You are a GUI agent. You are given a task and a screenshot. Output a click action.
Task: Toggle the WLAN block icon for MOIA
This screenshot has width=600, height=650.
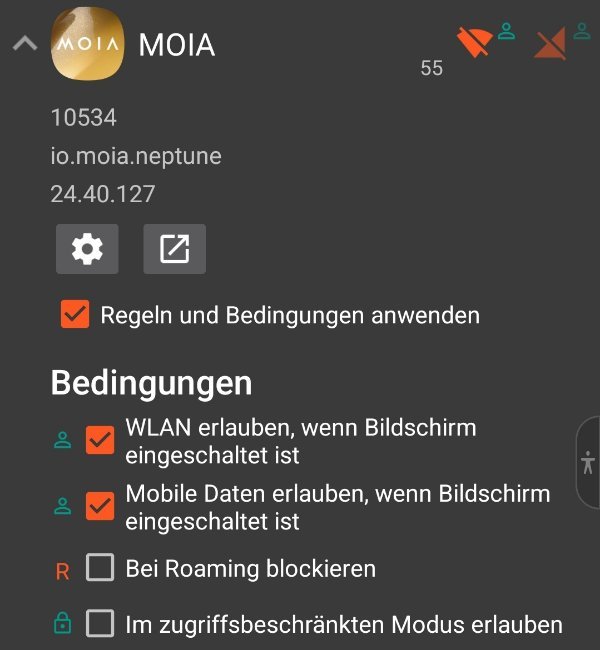coord(473,42)
